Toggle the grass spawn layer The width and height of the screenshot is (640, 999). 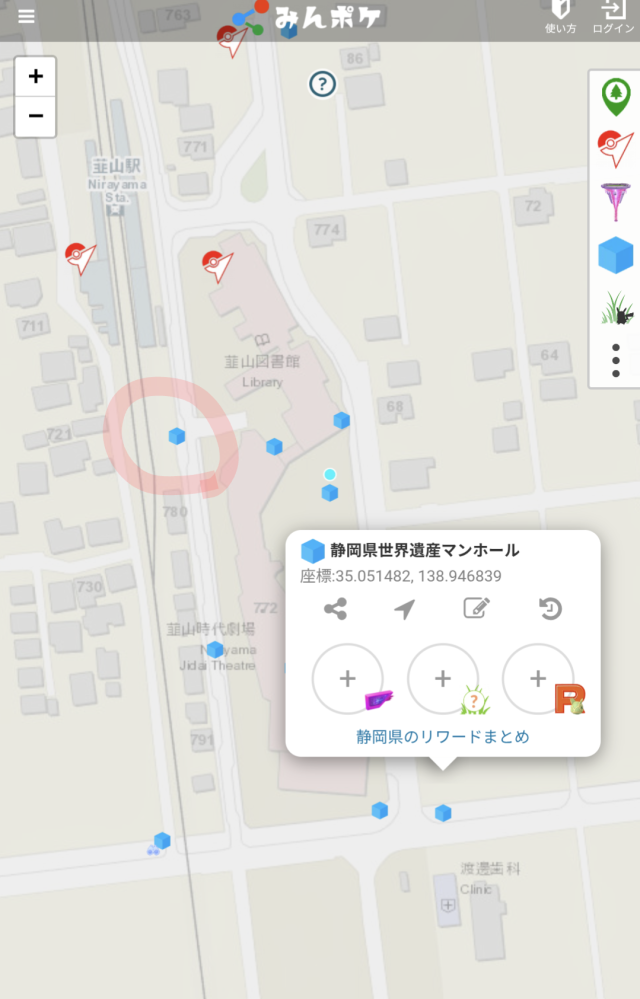click(x=615, y=309)
